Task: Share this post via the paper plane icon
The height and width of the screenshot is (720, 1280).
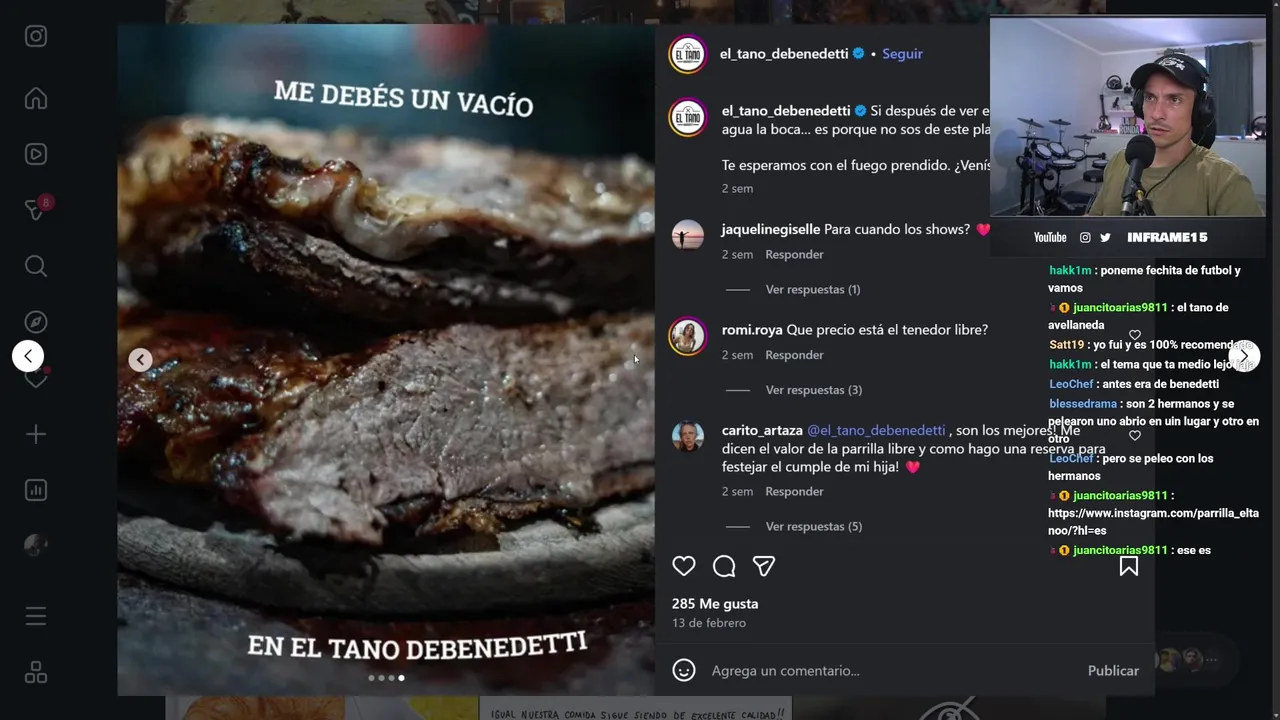Action: click(x=764, y=566)
